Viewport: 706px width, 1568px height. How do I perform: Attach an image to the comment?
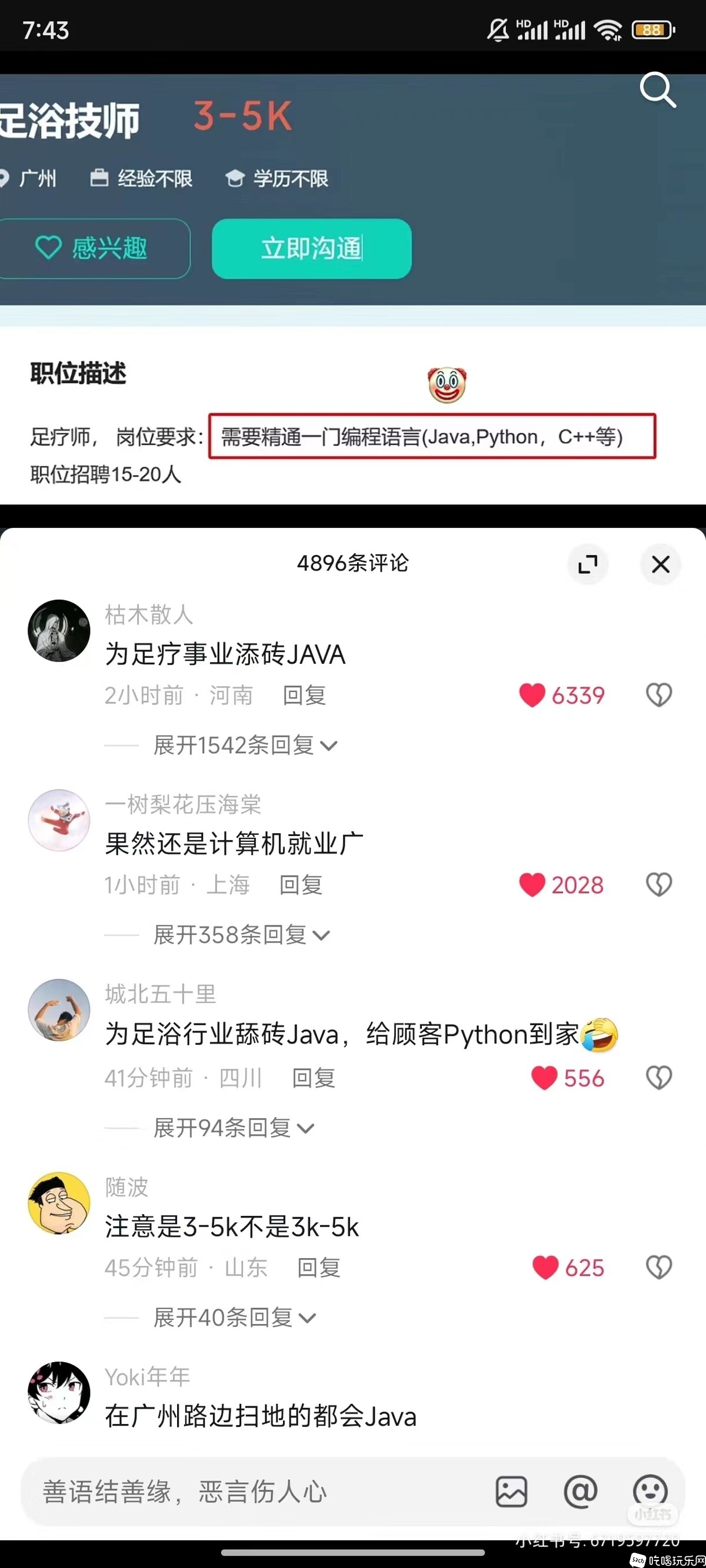pos(511,1492)
